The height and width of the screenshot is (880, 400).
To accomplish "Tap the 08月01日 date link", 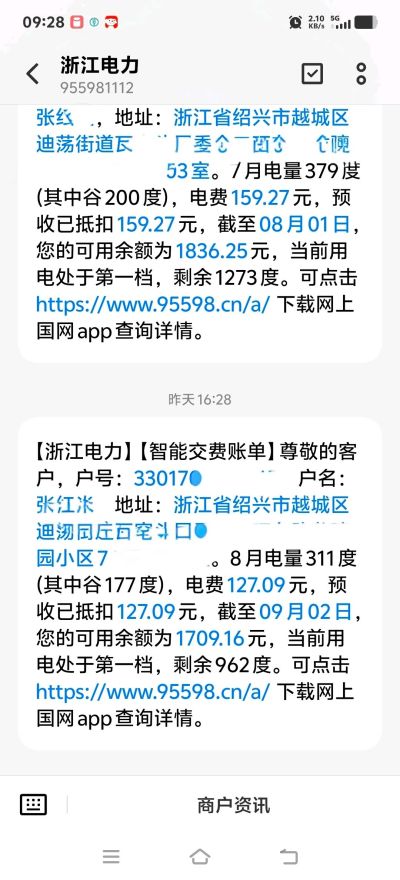I will [x=305, y=224].
